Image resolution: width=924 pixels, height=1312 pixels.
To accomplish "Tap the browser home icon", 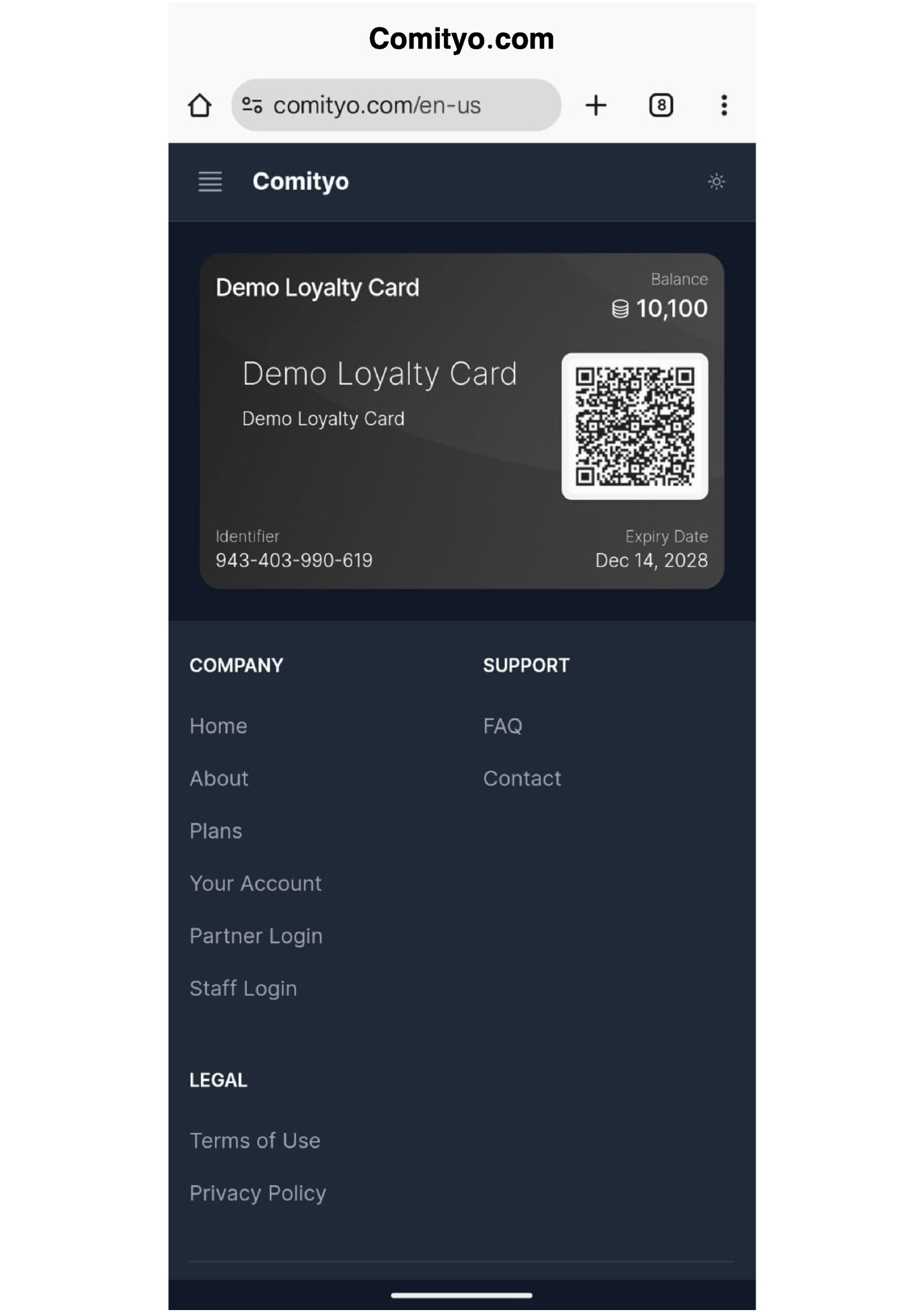I will [x=200, y=105].
